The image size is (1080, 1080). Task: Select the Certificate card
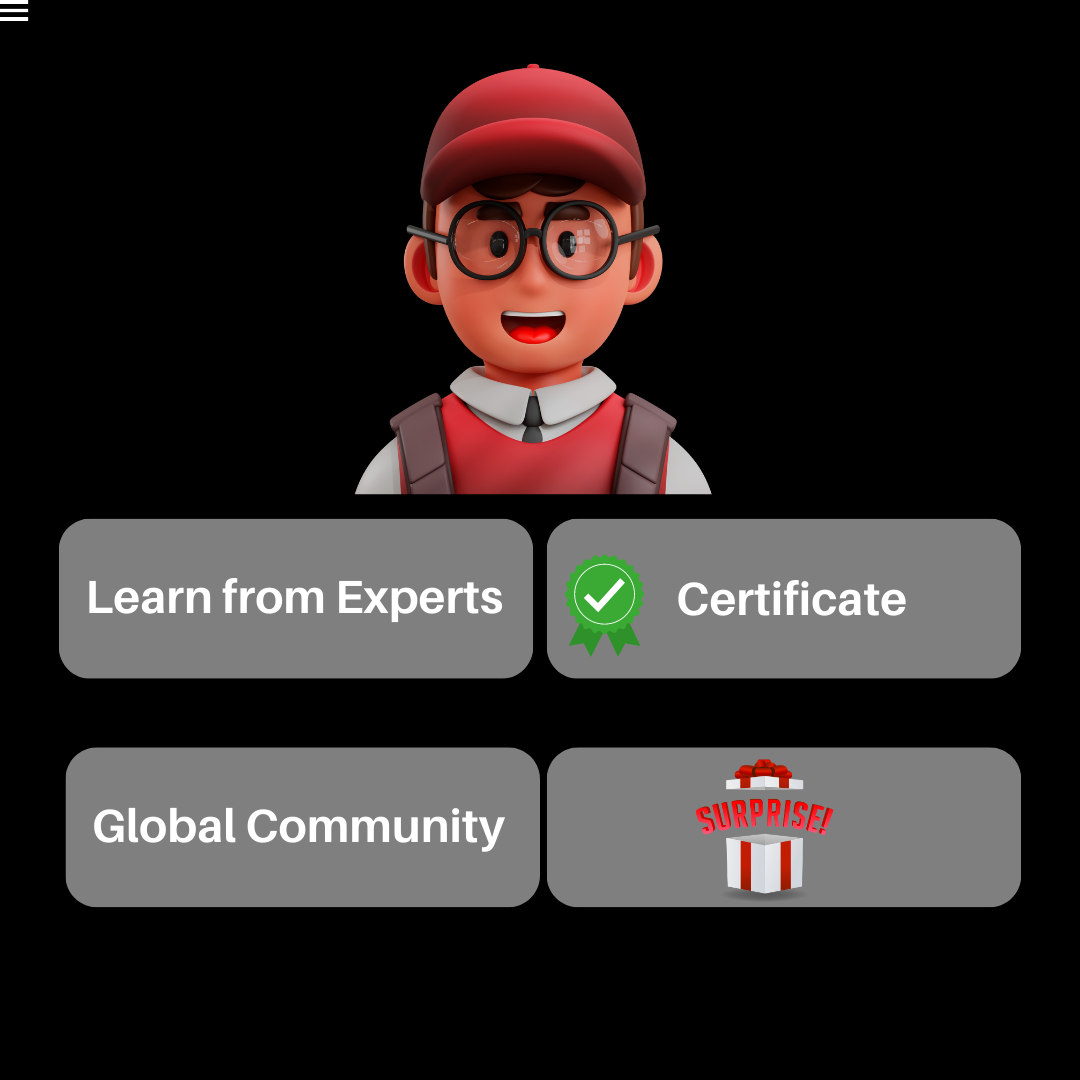pos(783,598)
